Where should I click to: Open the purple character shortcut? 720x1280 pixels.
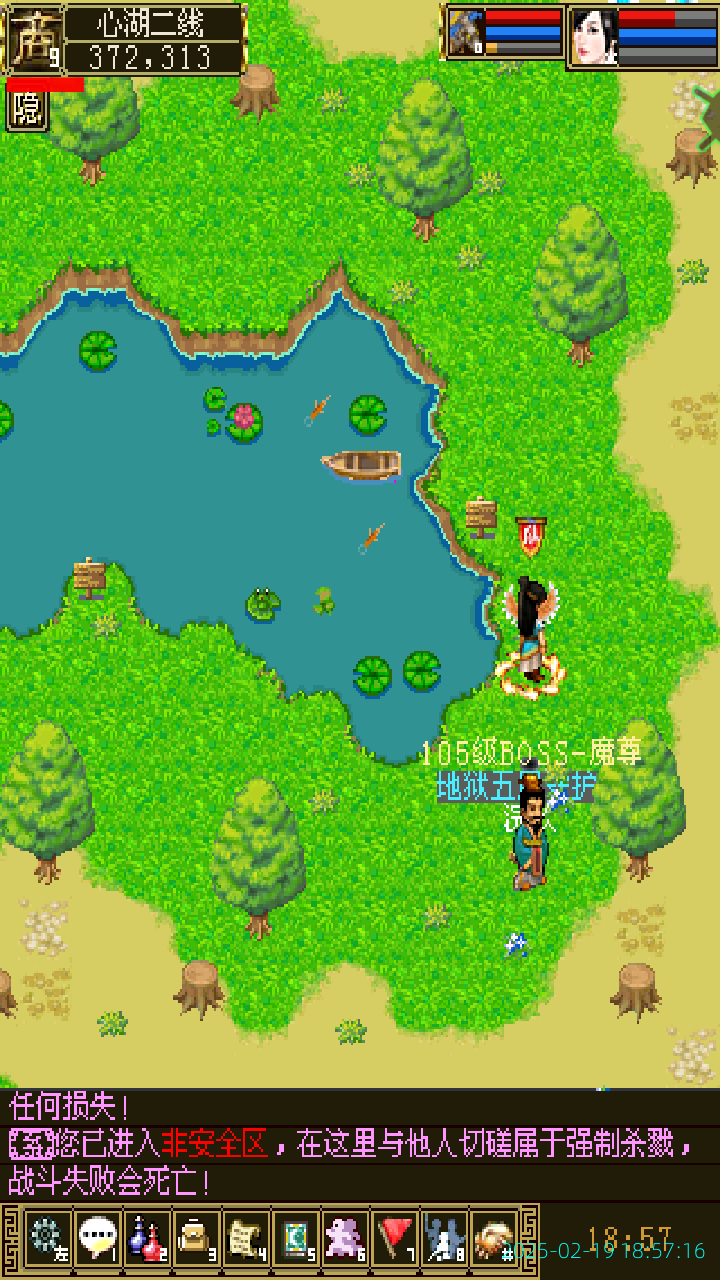(x=346, y=1238)
